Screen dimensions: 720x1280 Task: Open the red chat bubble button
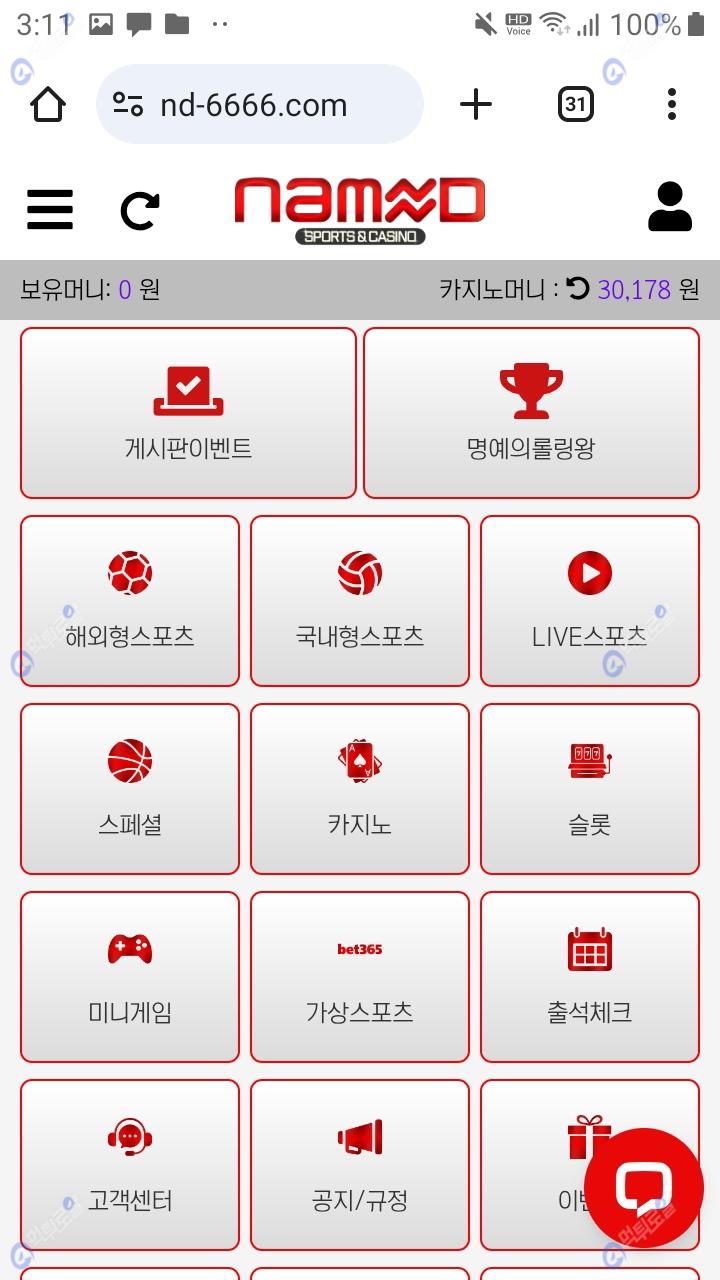tap(644, 1188)
